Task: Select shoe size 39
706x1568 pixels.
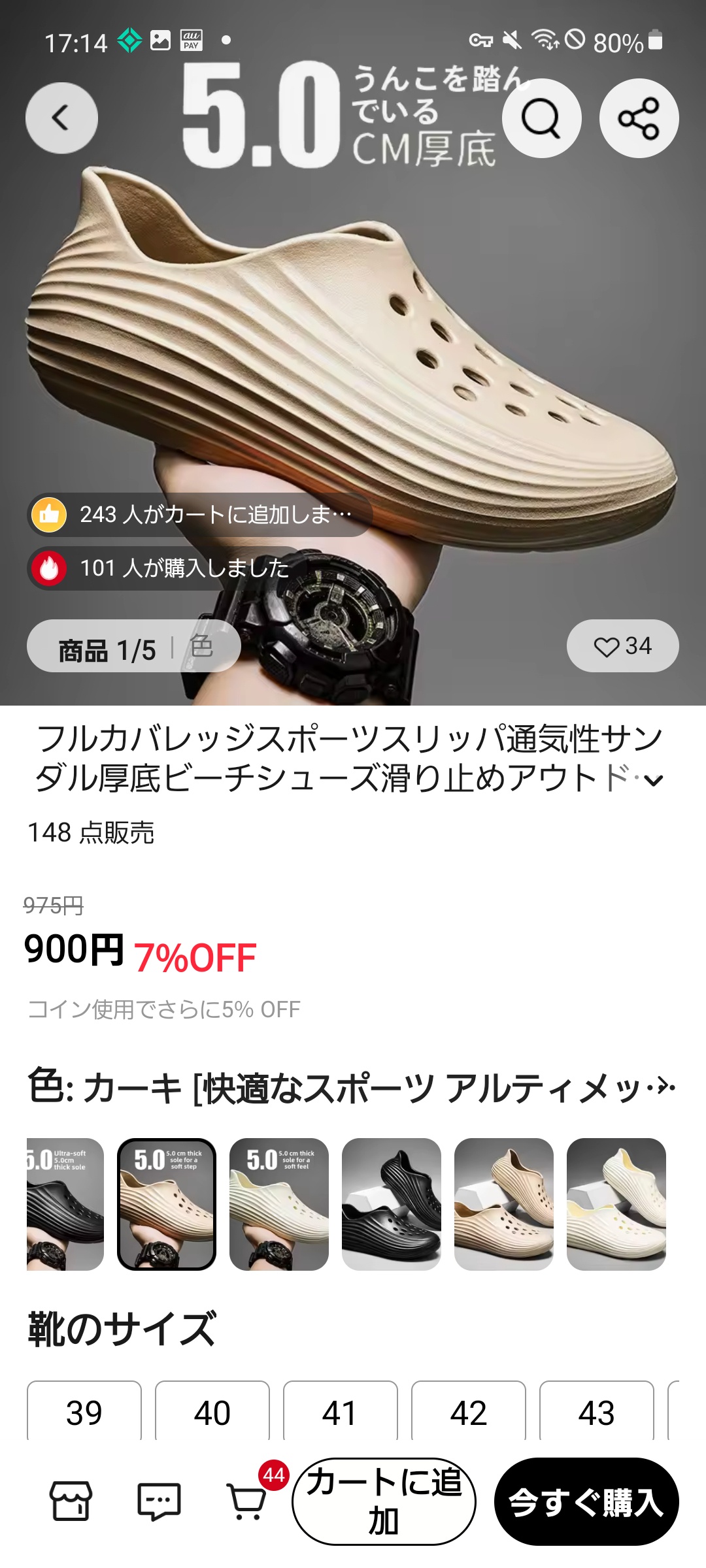Action: coord(84,1412)
